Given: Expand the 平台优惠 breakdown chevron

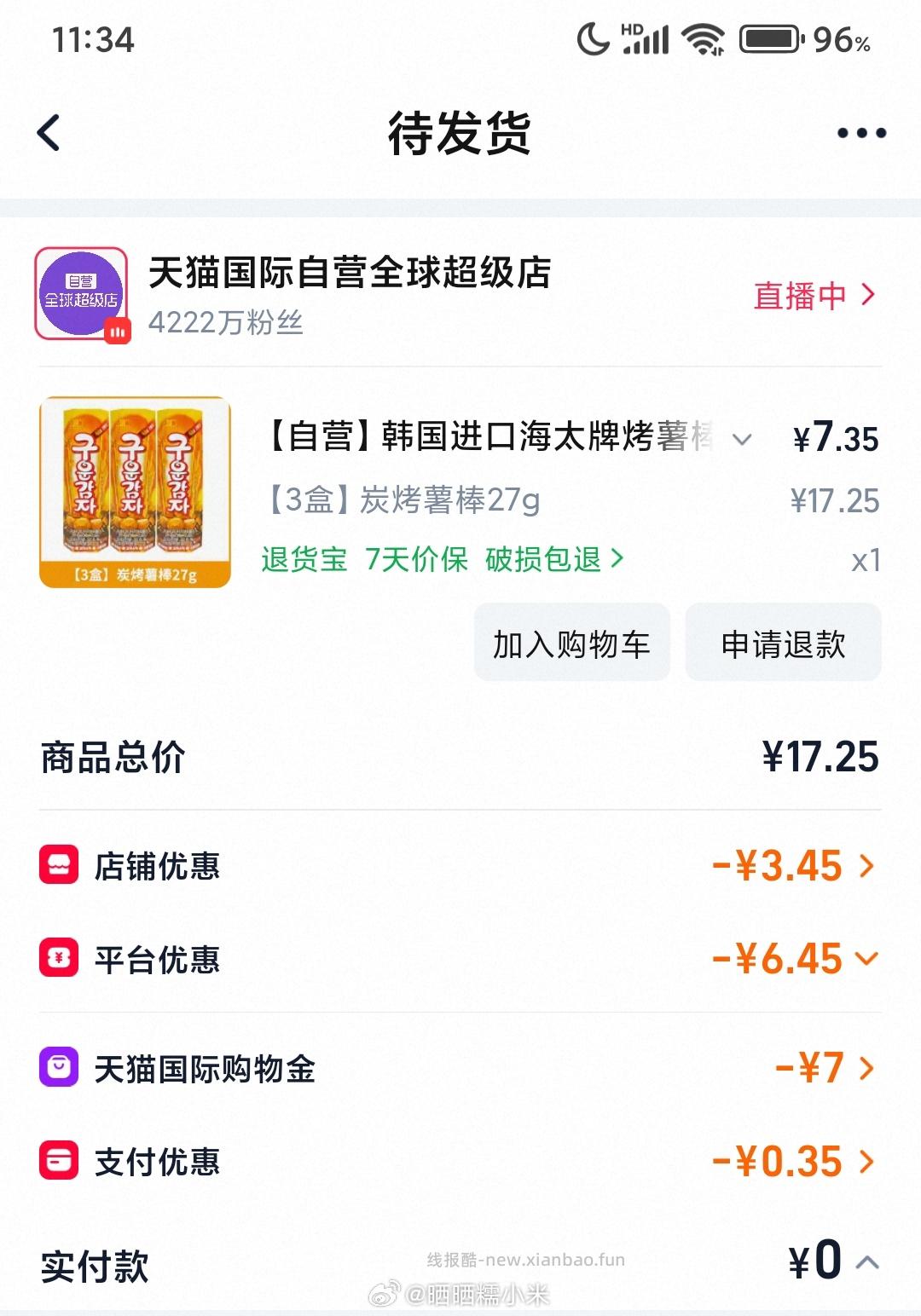Looking at the screenshot, I should click(x=868, y=960).
